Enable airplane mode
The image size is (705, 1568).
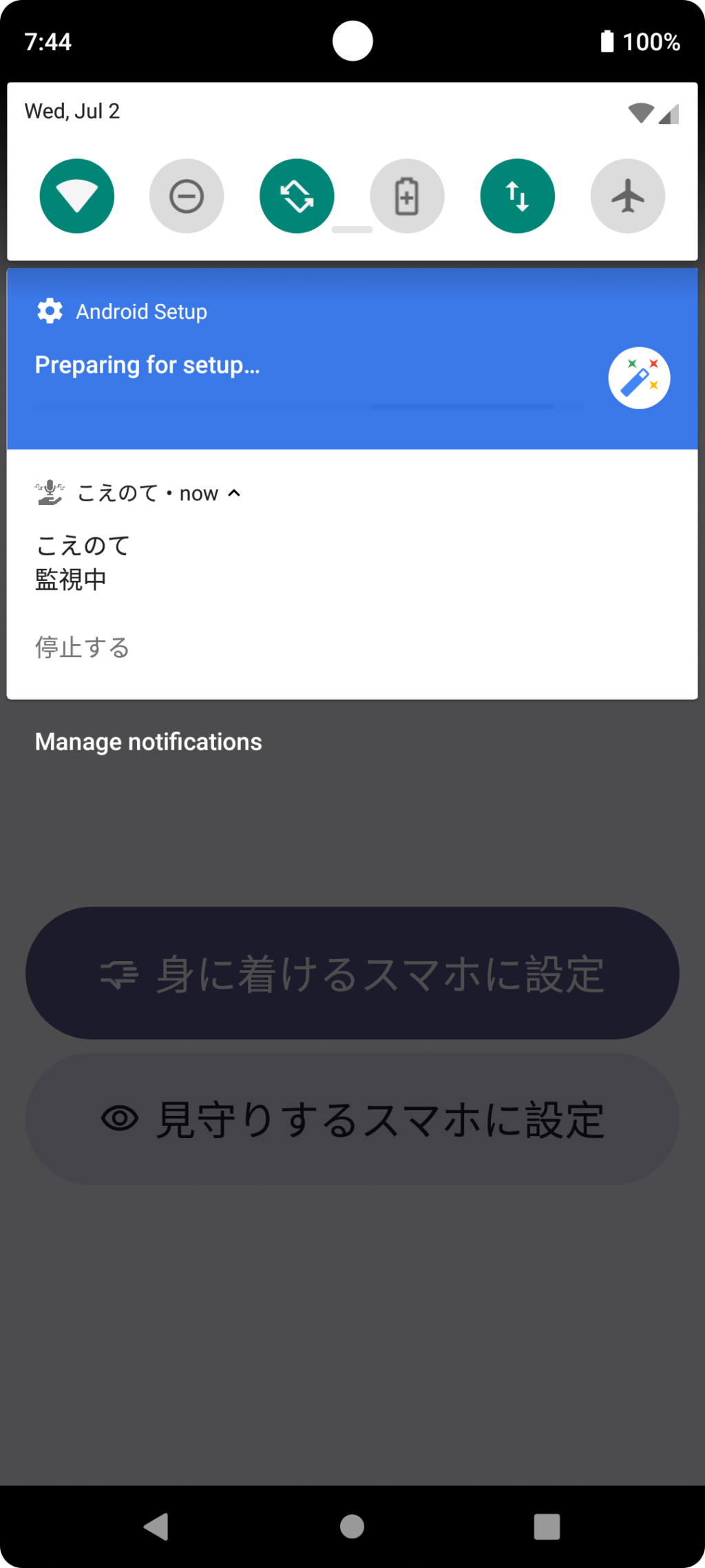627,196
